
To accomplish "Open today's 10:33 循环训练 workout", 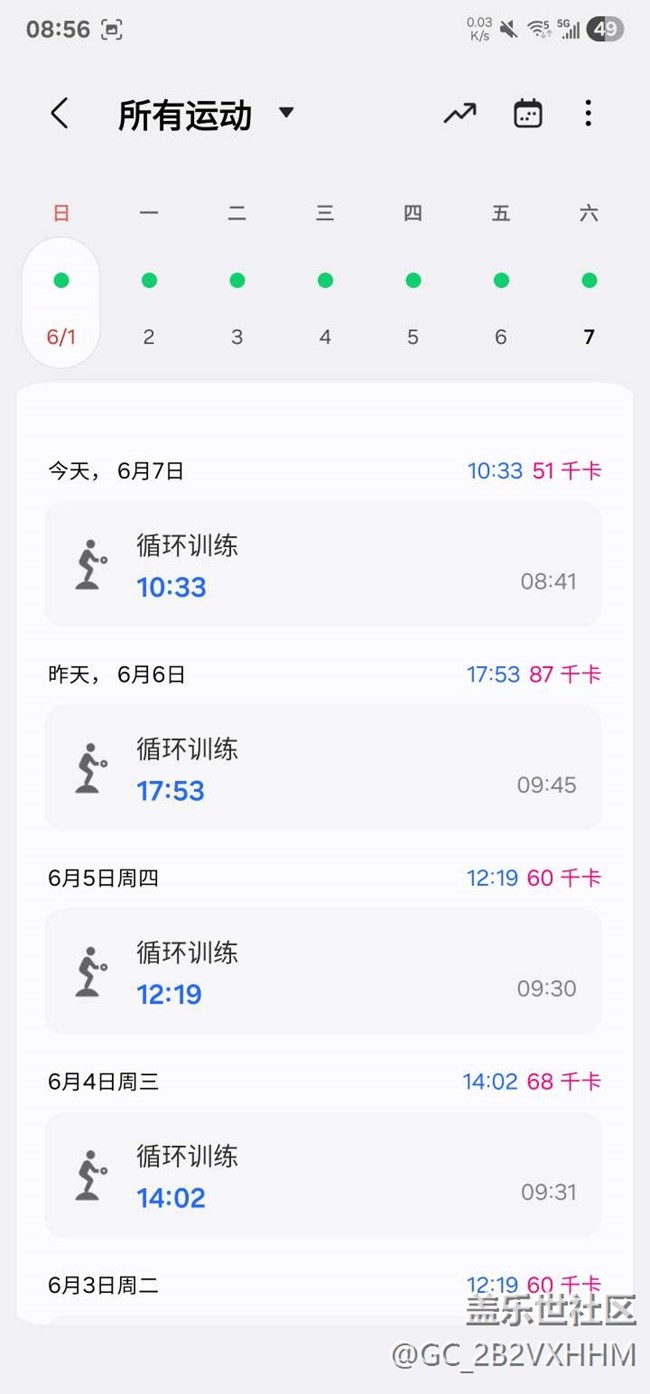I will (323, 565).
